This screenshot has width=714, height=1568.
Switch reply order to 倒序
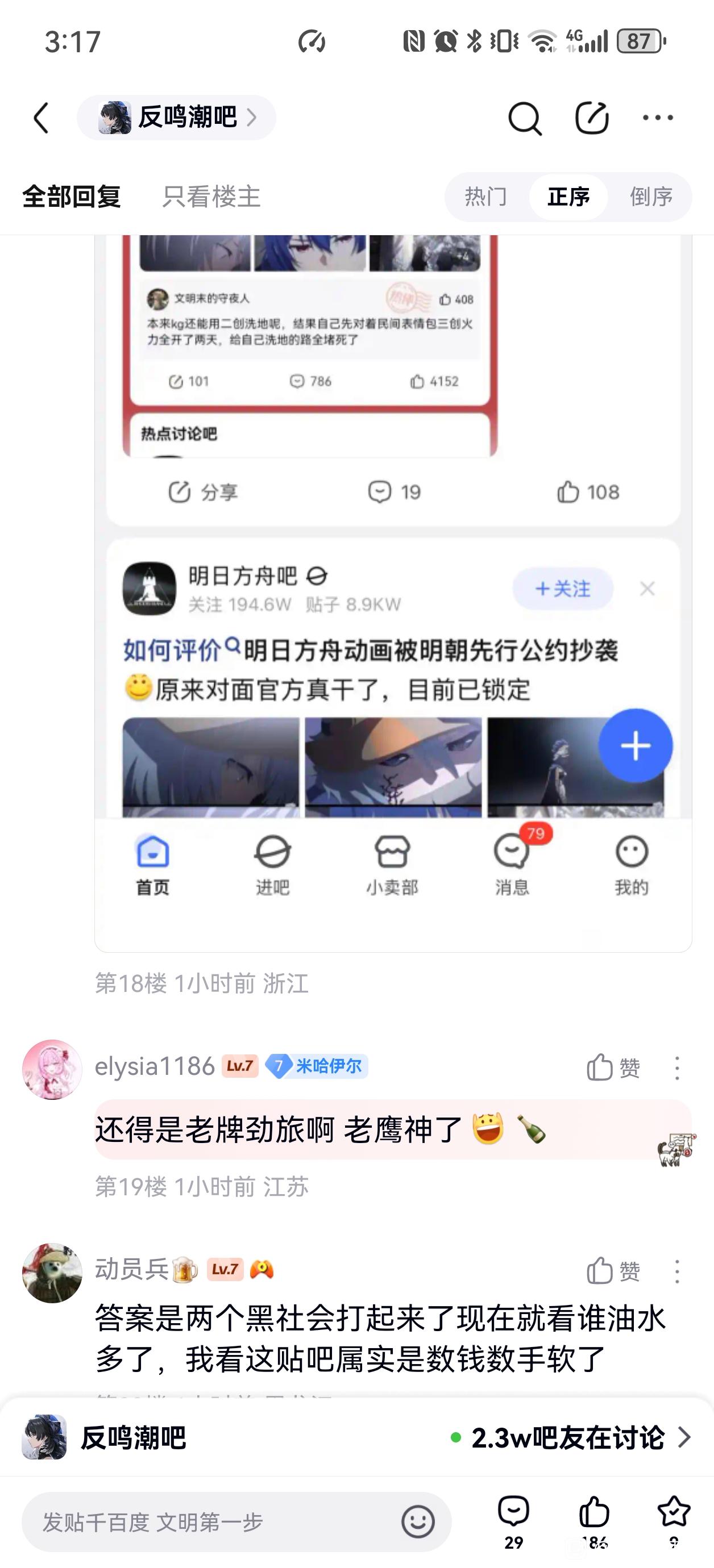click(x=651, y=197)
